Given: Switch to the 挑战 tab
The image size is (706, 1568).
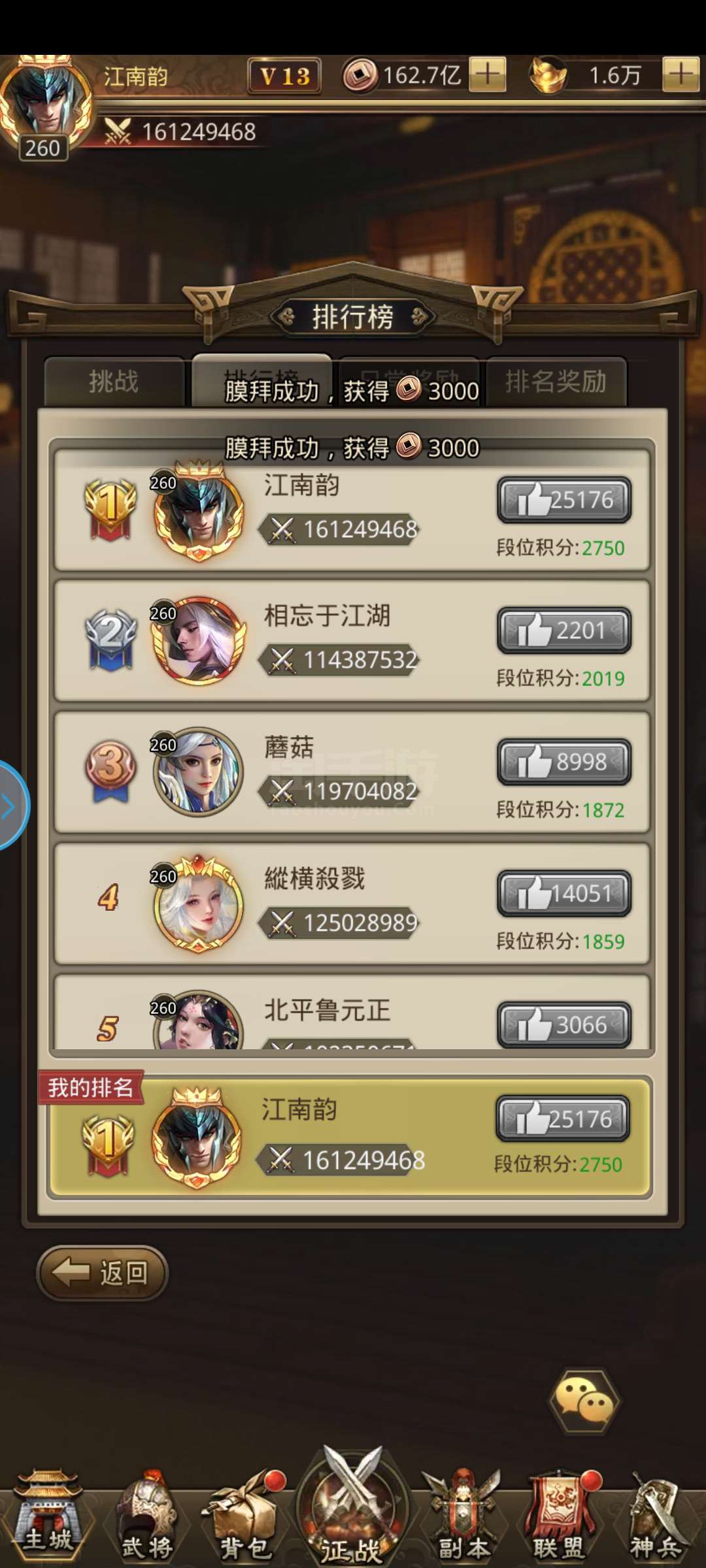Looking at the screenshot, I should [114, 381].
